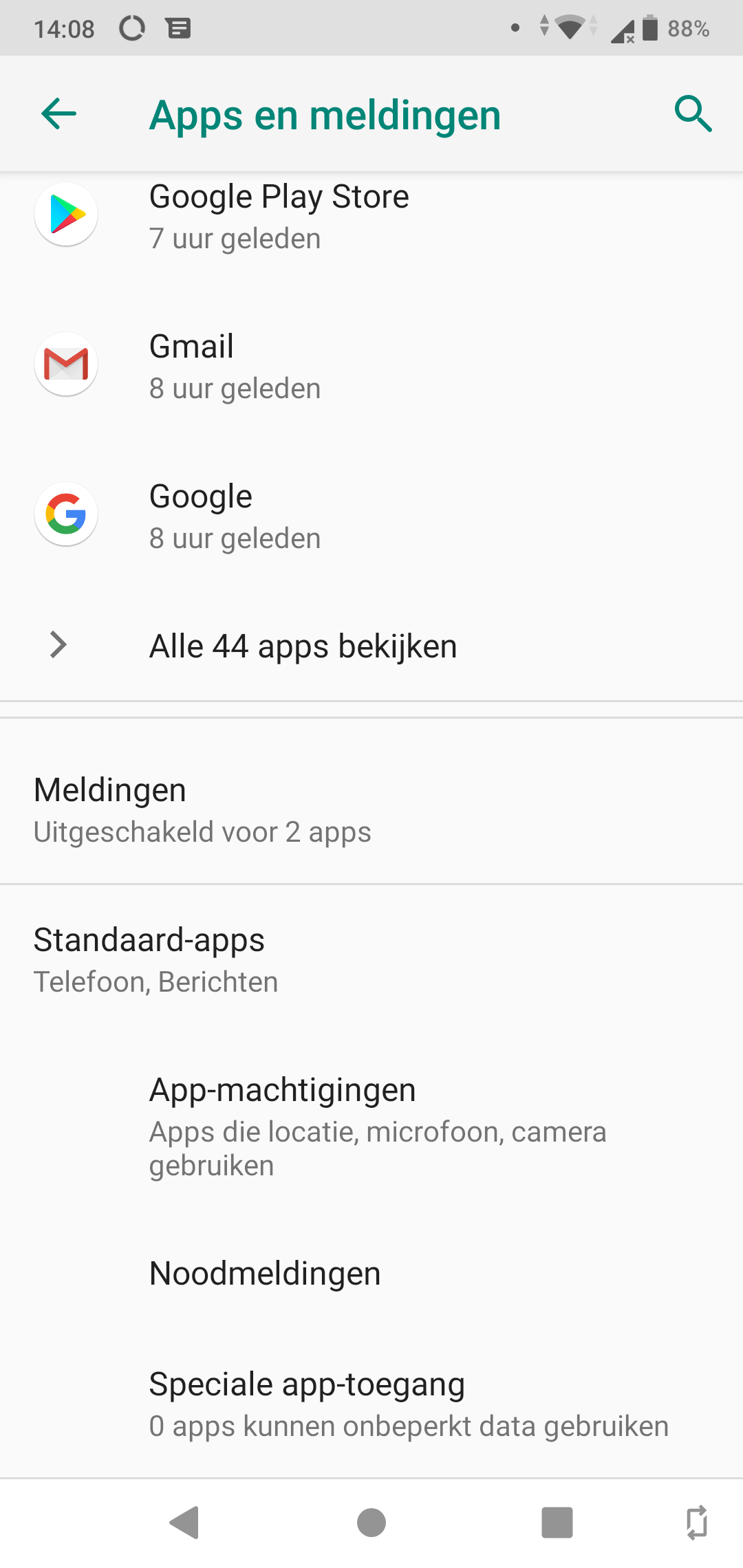Go back using the top arrow
This screenshot has height=1568, width=743.
(58, 113)
